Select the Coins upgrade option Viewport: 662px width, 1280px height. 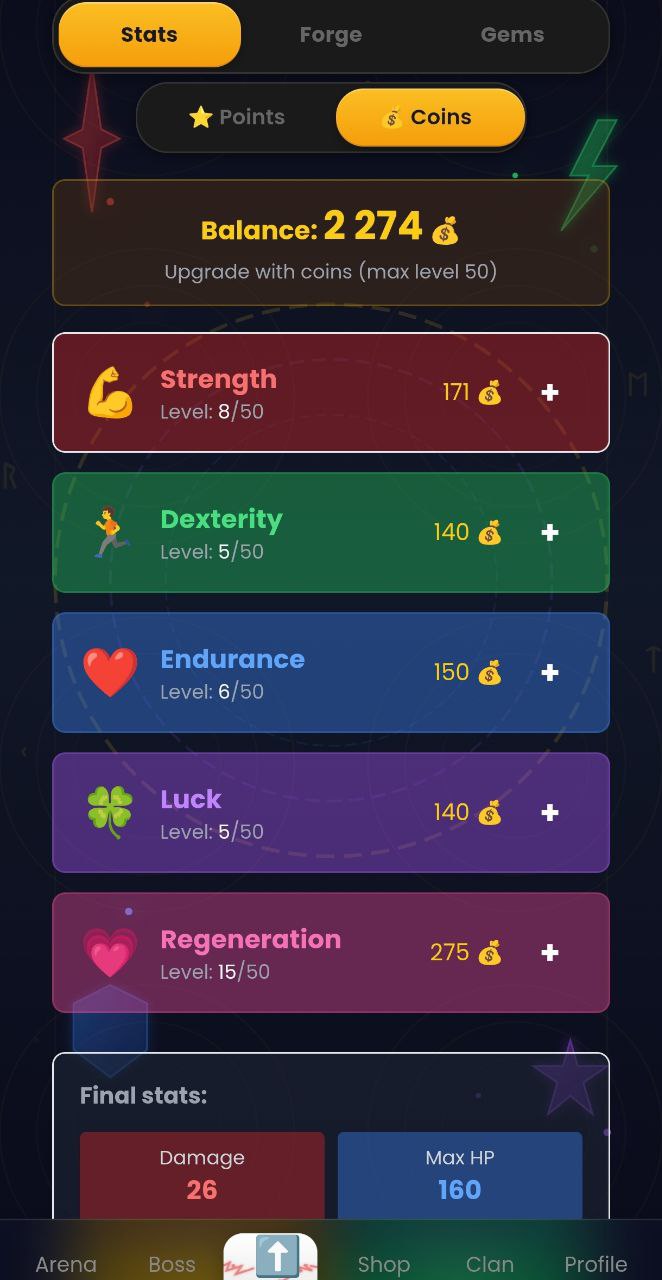tap(430, 117)
